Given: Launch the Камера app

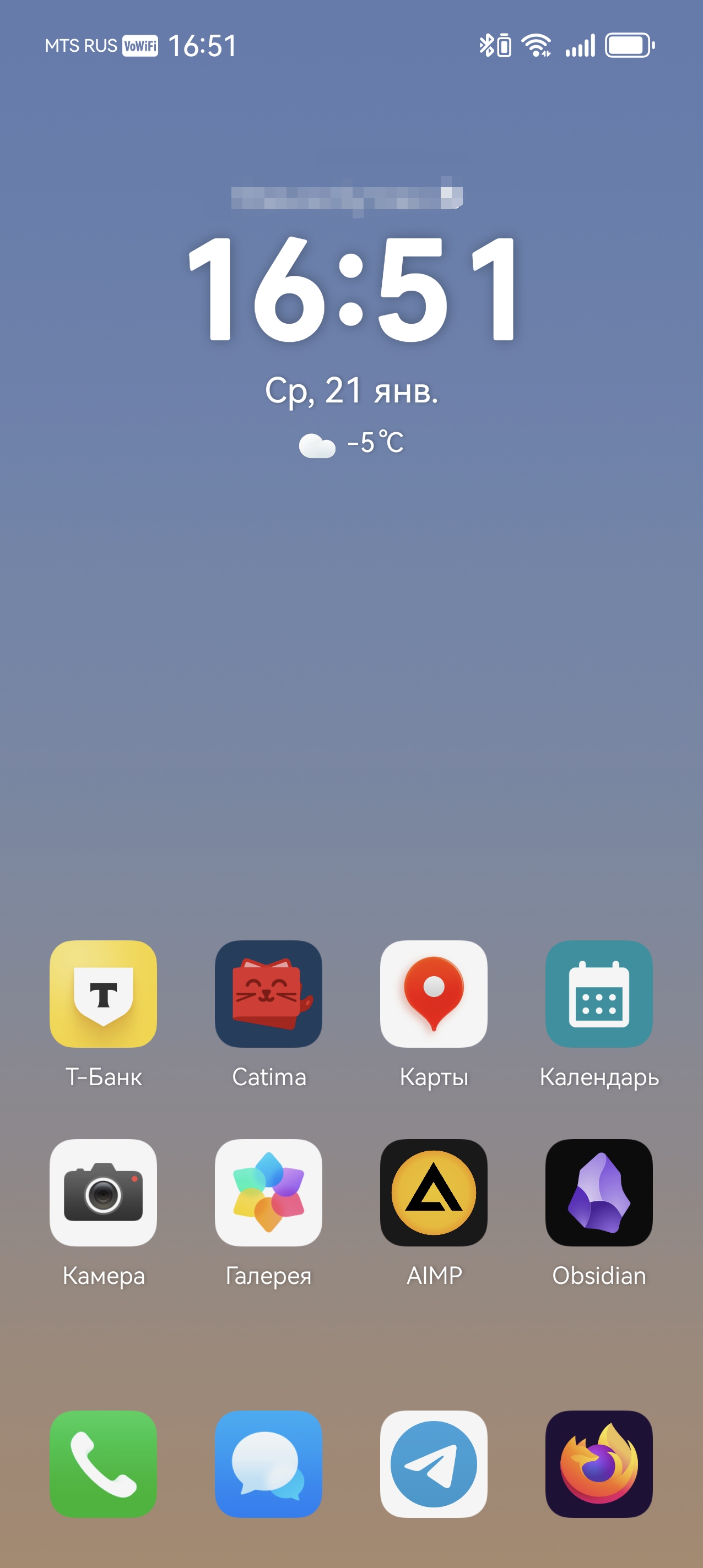Looking at the screenshot, I should (103, 1192).
